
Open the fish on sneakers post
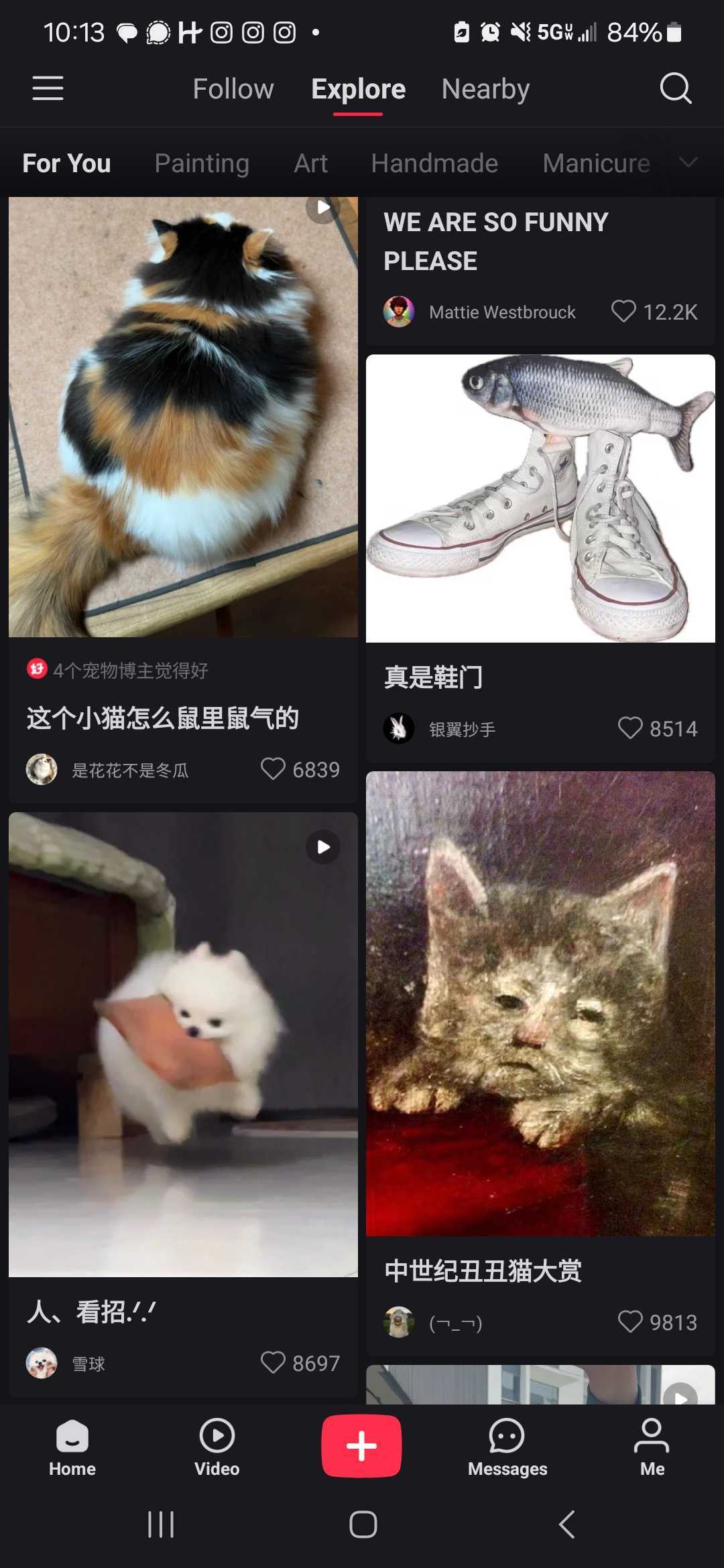tap(540, 499)
